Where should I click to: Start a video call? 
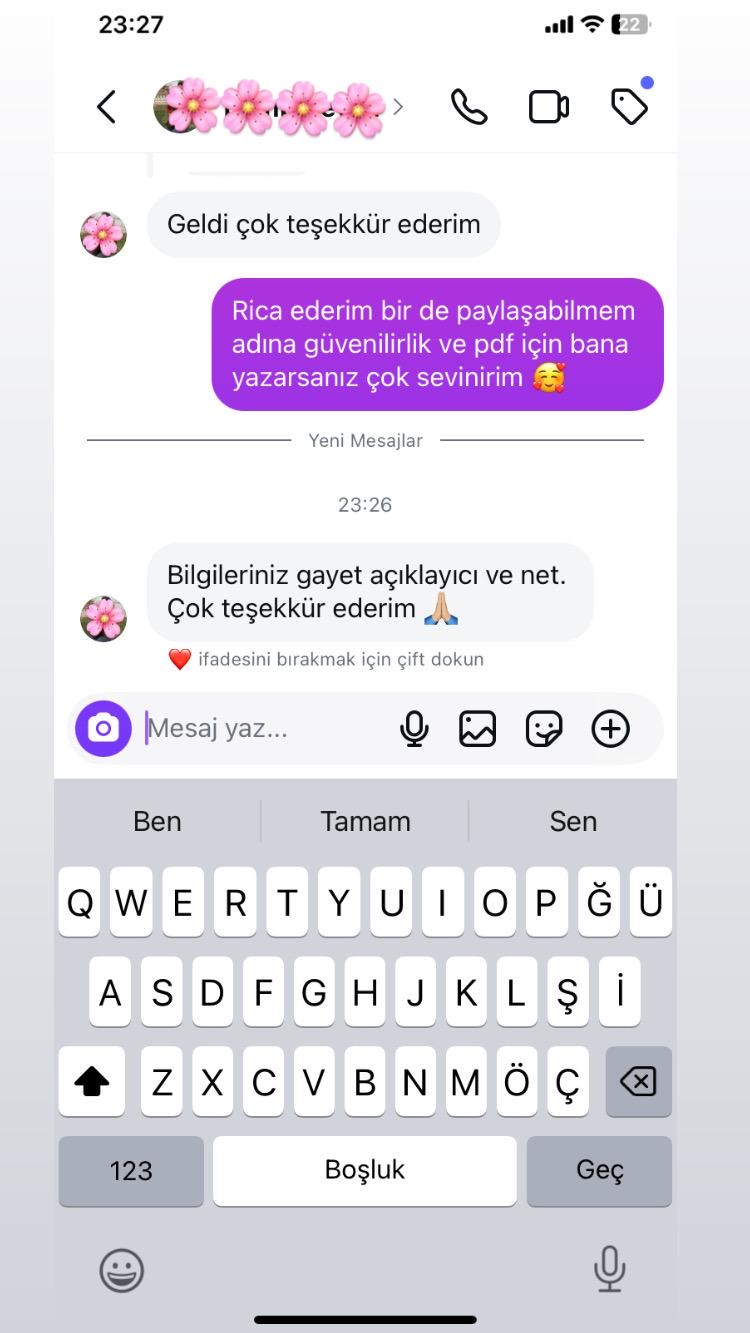pos(548,107)
